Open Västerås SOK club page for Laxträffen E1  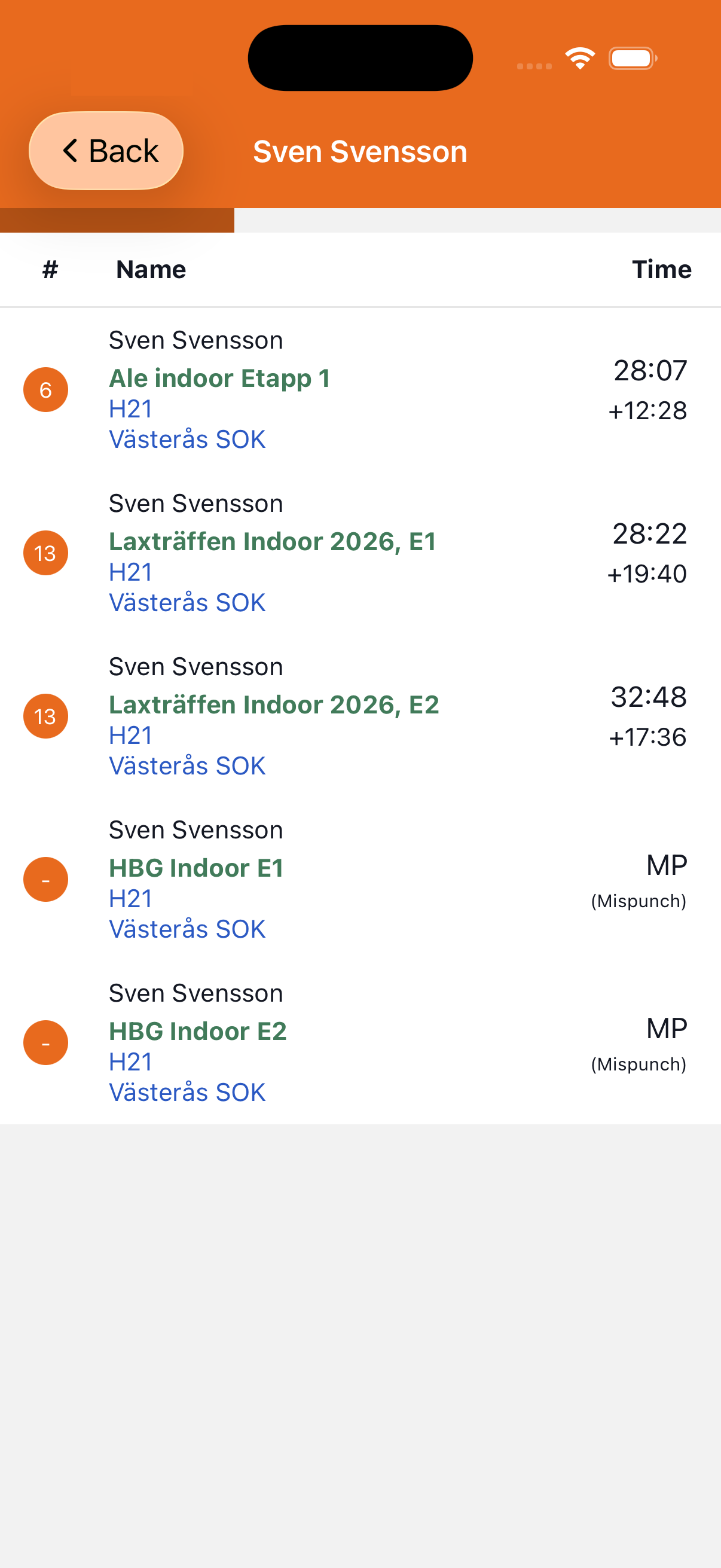pos(187,602)
